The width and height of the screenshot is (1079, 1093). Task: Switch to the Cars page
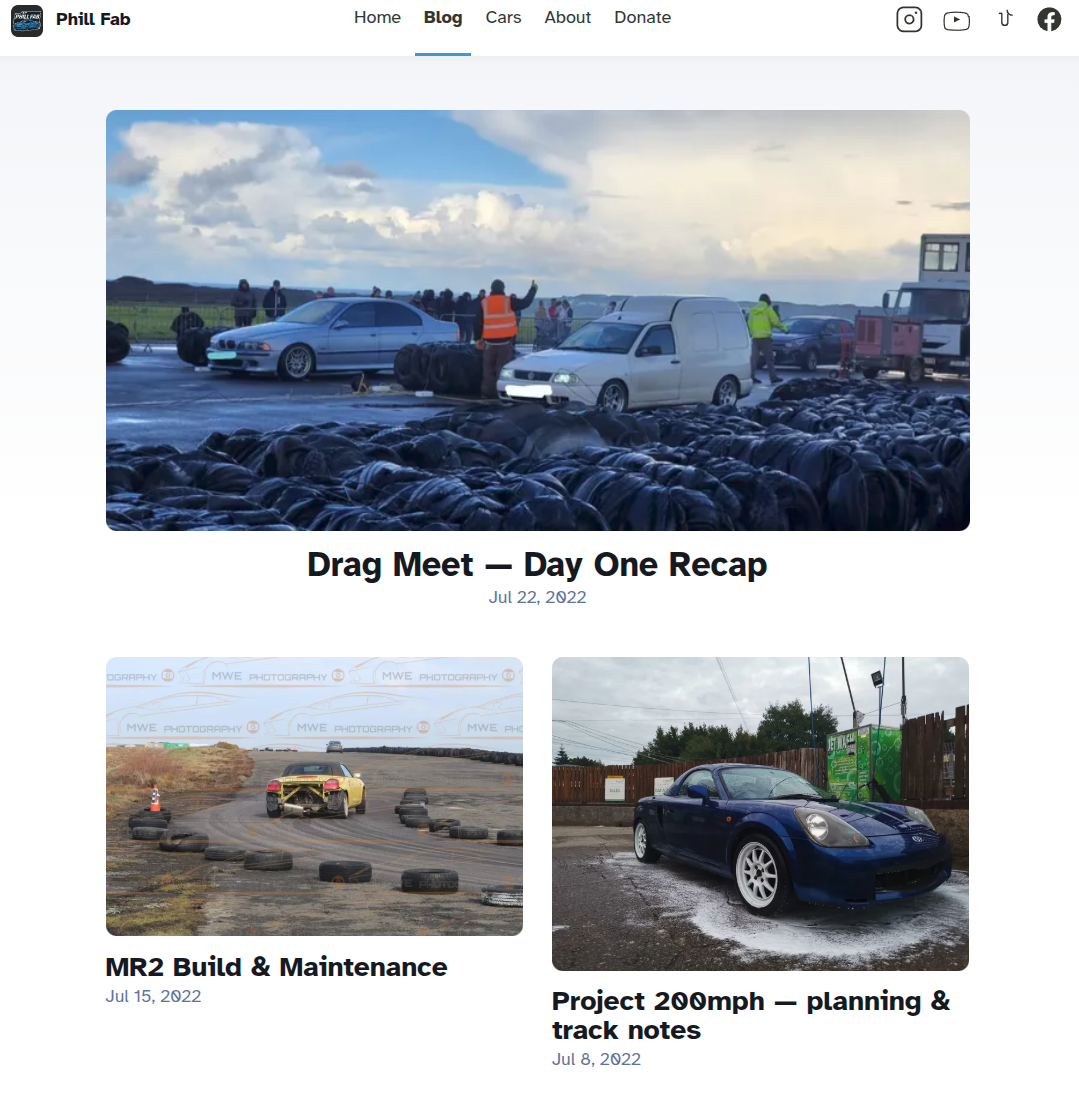pos(503,18)
